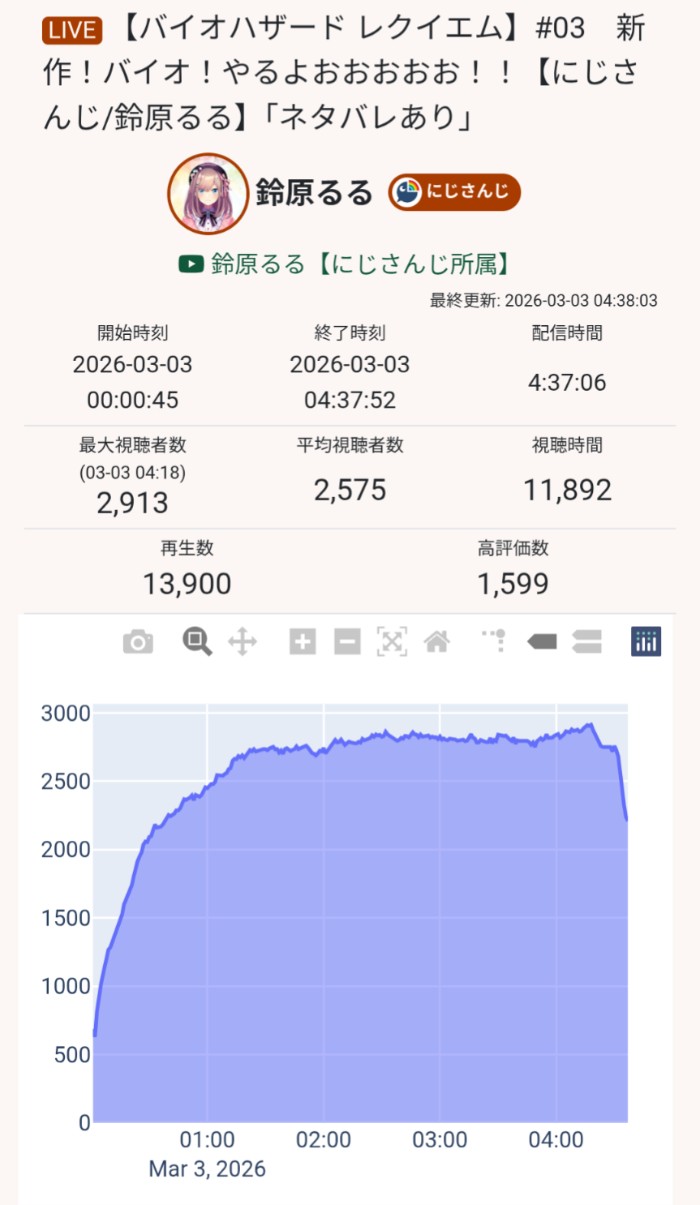This screenshot has width=700, height=1205.
Task: Zoom in on the viewer chart
Action: pos(302,642)
